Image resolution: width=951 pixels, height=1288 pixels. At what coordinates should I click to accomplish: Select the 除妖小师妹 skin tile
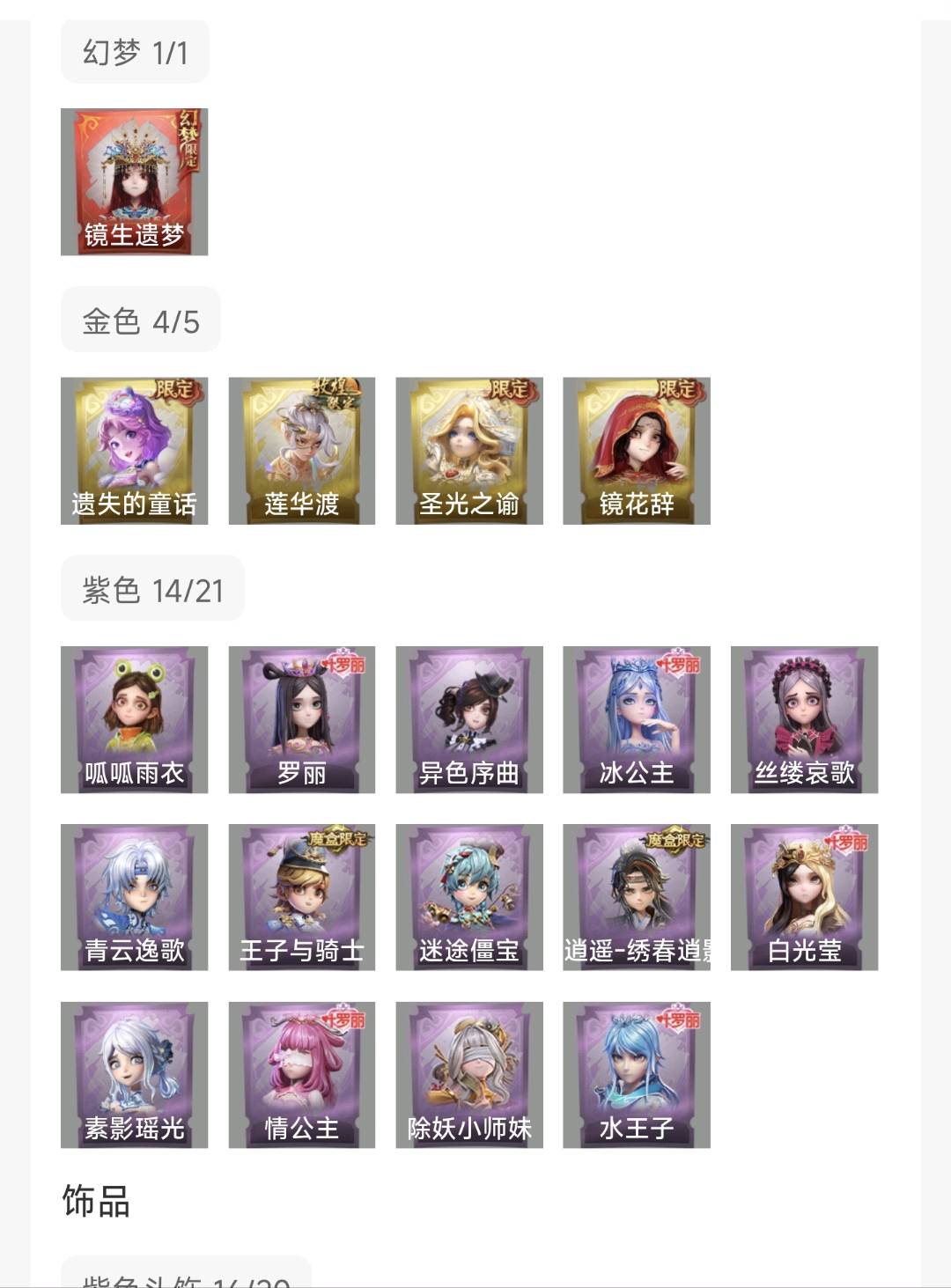468,1074
